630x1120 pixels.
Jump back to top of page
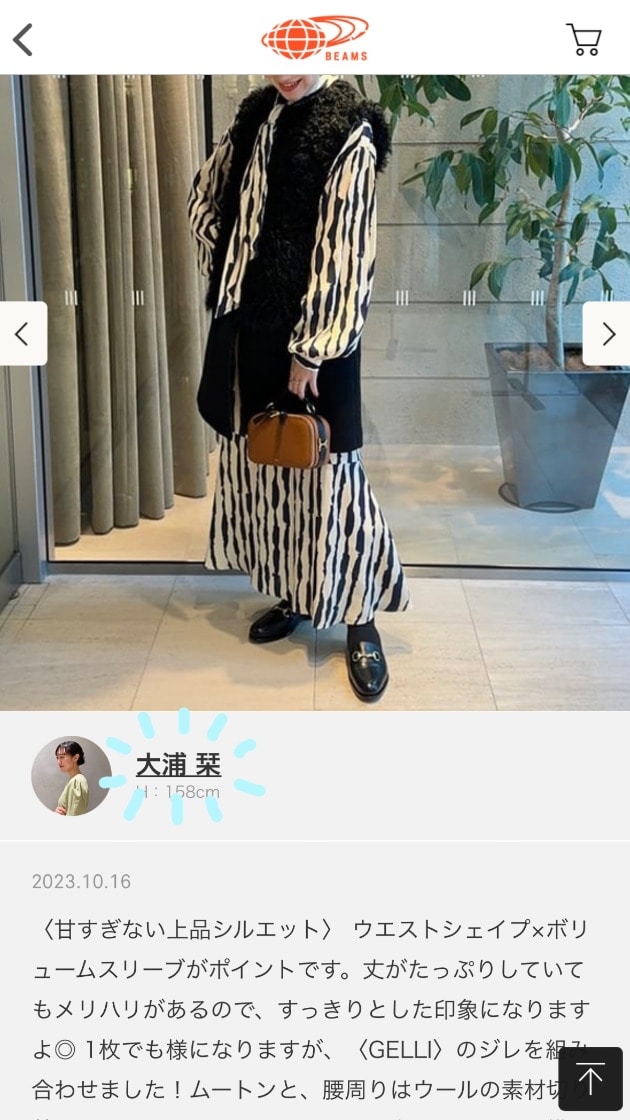(x=590, y=1079)
